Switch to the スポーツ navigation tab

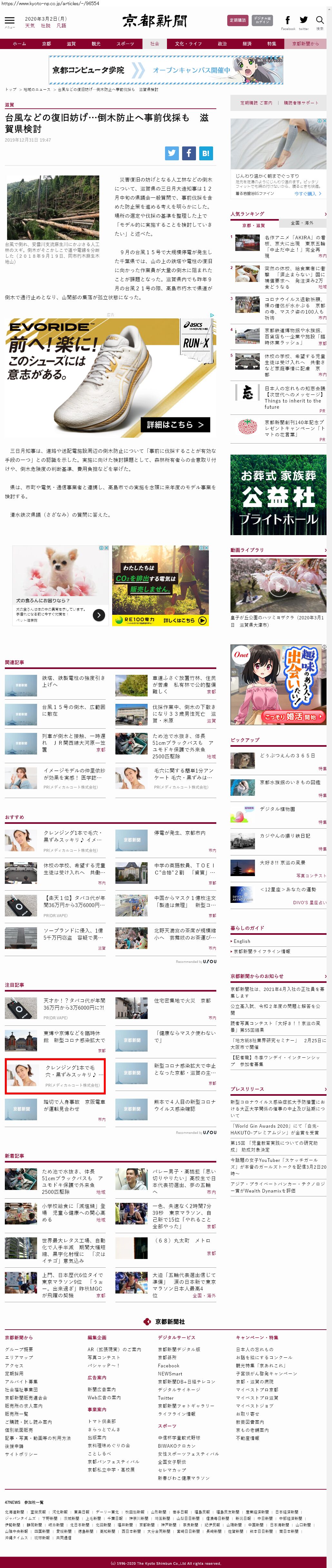click(125, 44)
